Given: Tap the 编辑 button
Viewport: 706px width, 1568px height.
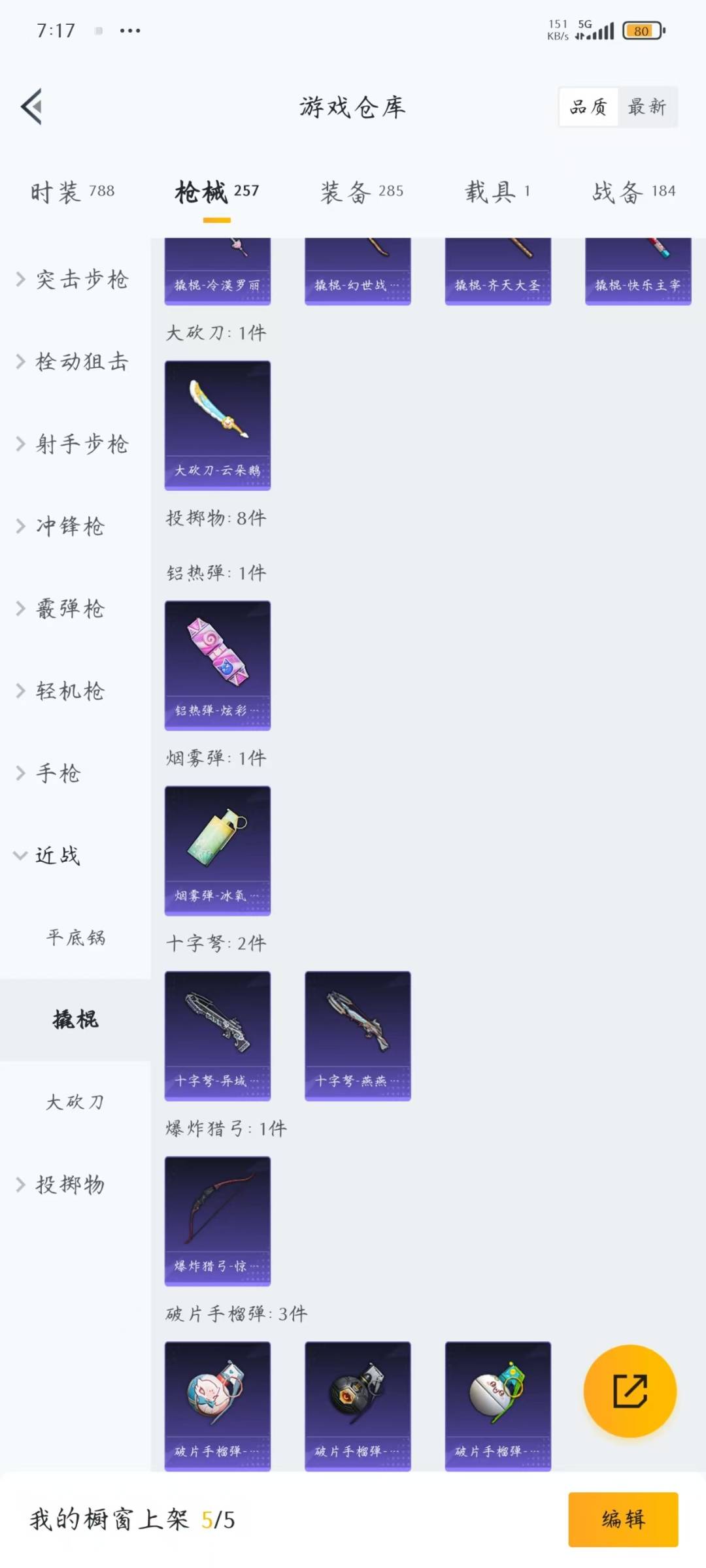Looking at the screenshot, I should 622,1519.
